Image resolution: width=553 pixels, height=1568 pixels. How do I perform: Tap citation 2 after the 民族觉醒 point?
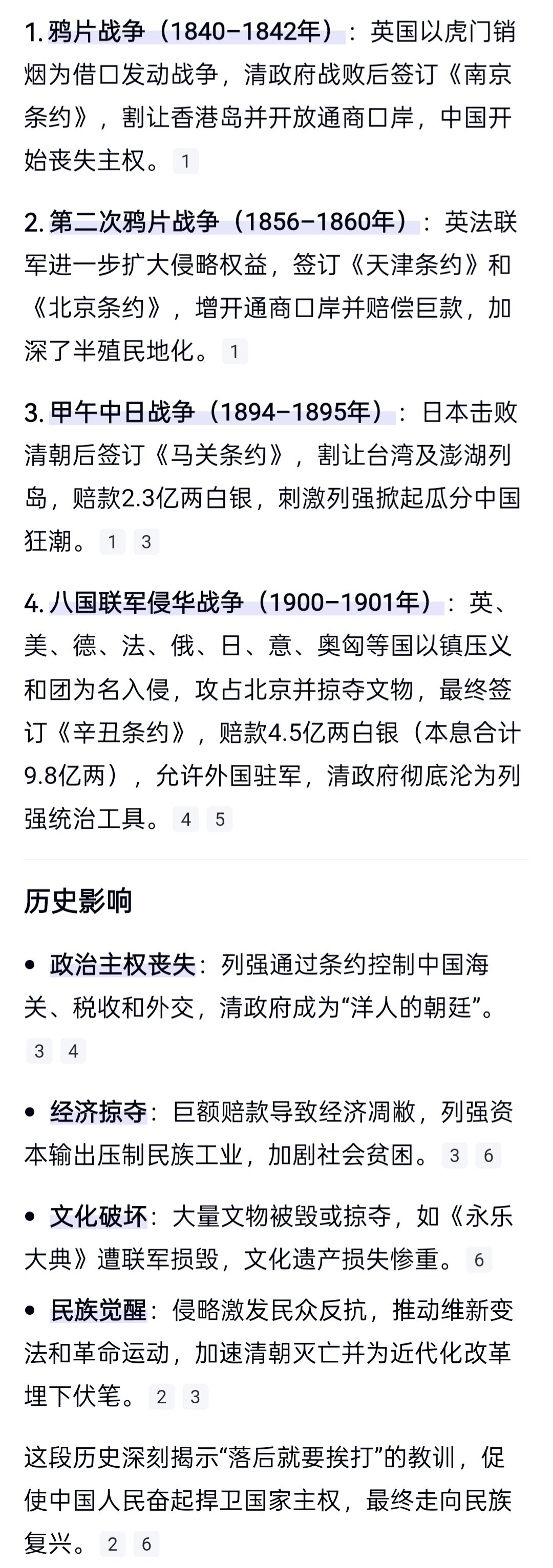click(x=161, y=1396)
